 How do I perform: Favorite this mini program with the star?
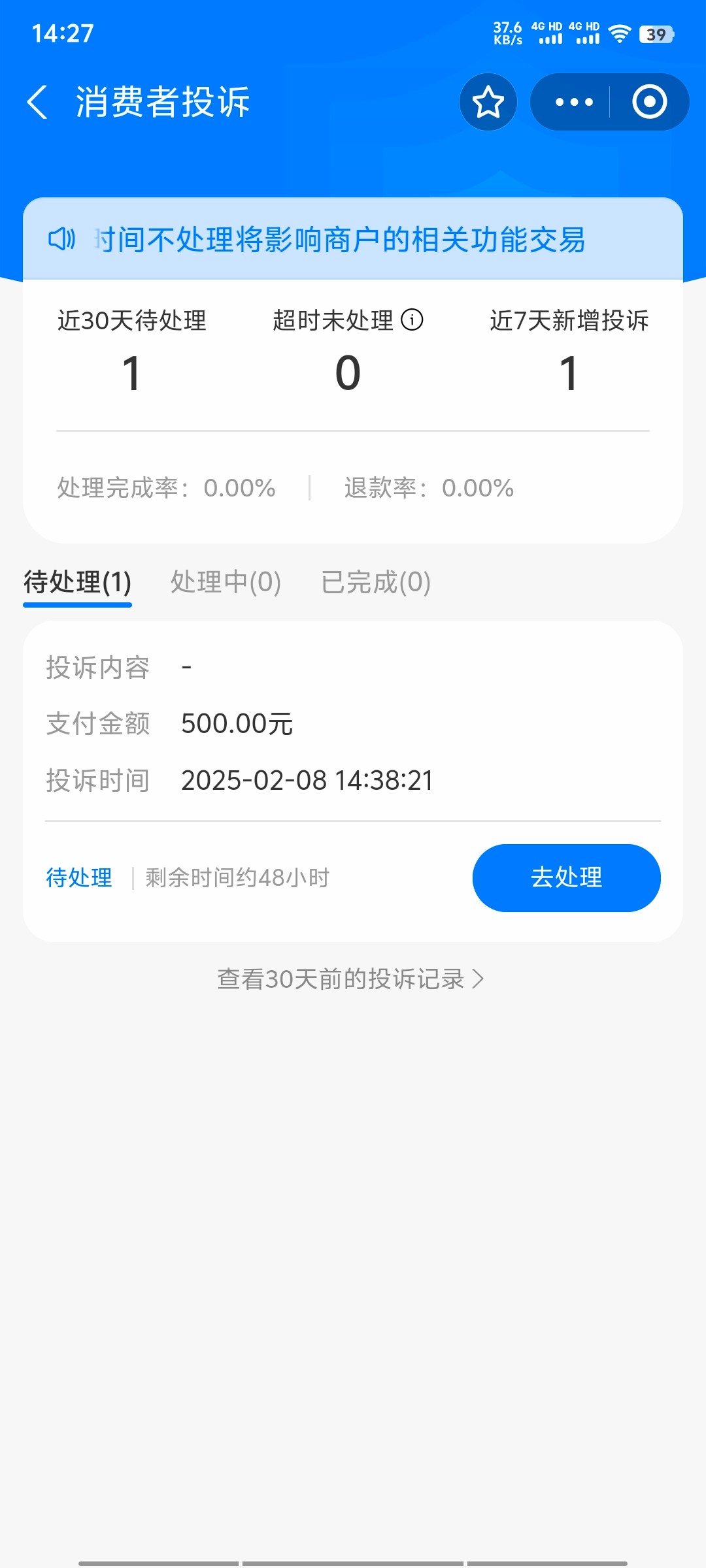[488, 102]
